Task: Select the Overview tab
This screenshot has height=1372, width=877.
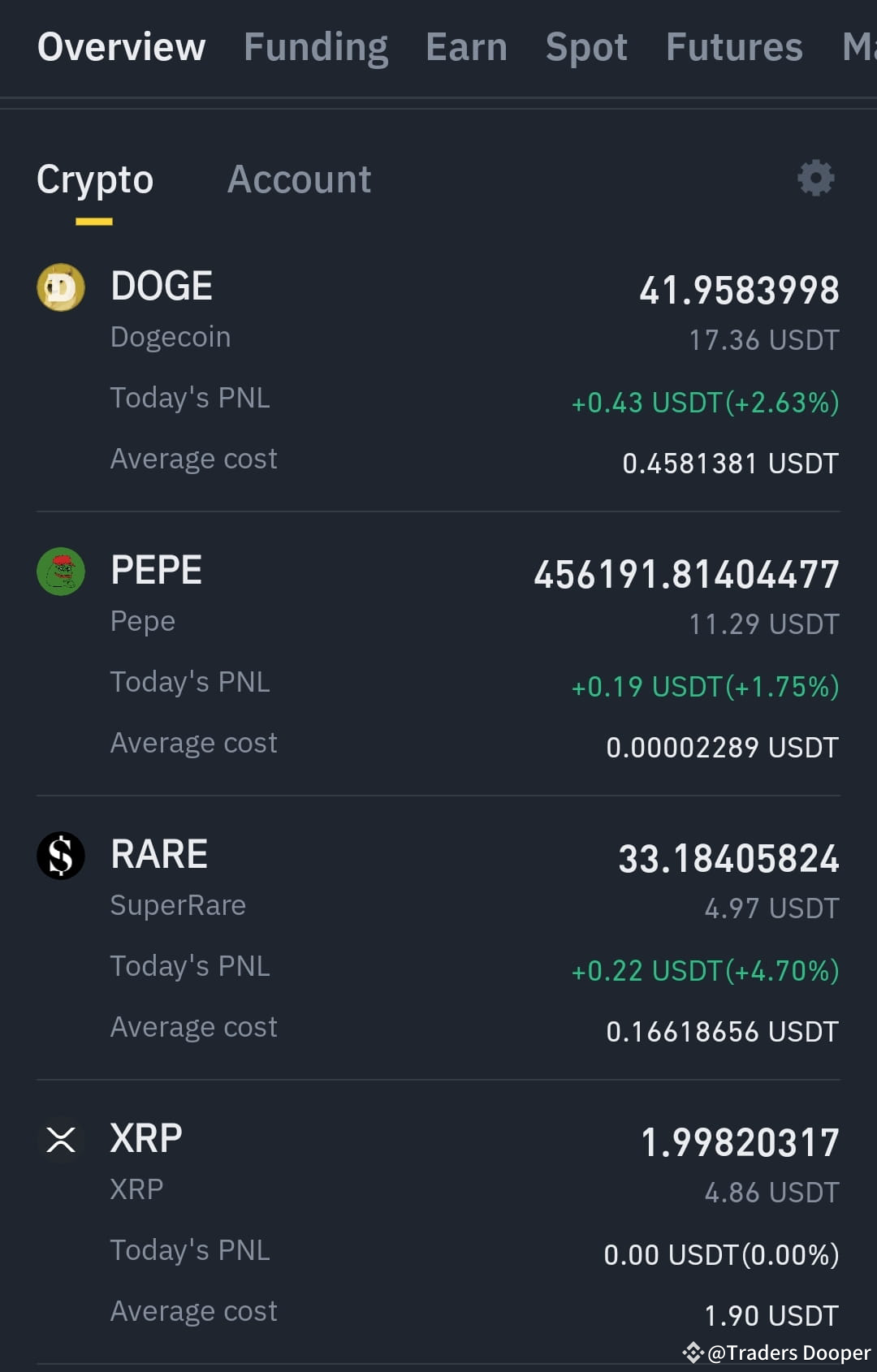Action: [x=122, y=47]
